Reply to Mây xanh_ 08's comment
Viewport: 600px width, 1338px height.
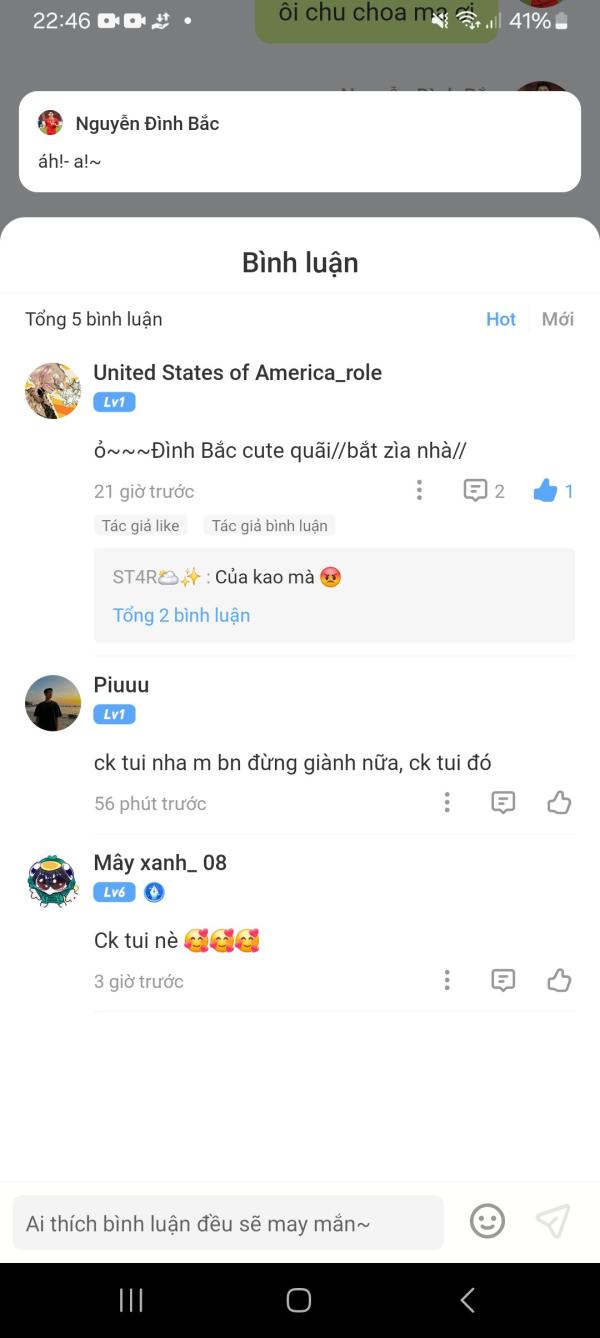point(503,980)
